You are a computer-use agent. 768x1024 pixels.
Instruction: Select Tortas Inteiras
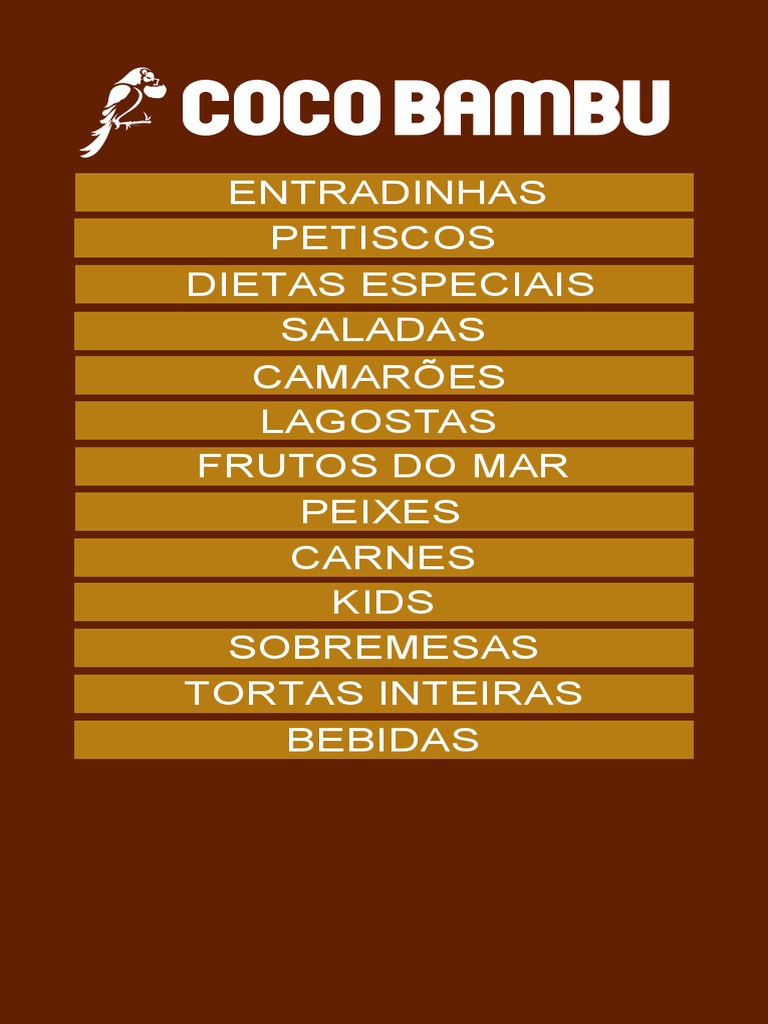(384, 693)
